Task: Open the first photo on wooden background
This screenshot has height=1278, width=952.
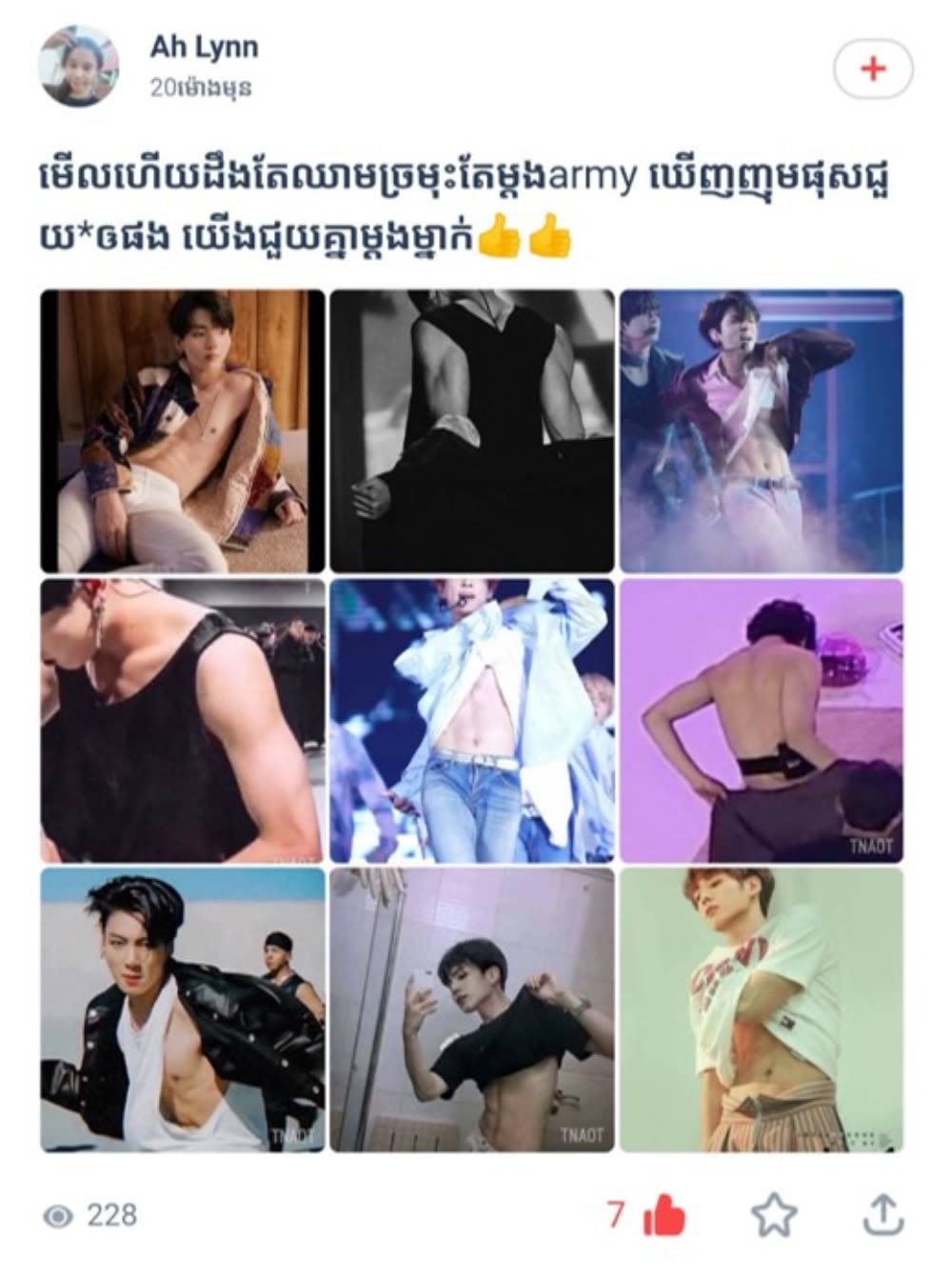Action: coord(183,431)
